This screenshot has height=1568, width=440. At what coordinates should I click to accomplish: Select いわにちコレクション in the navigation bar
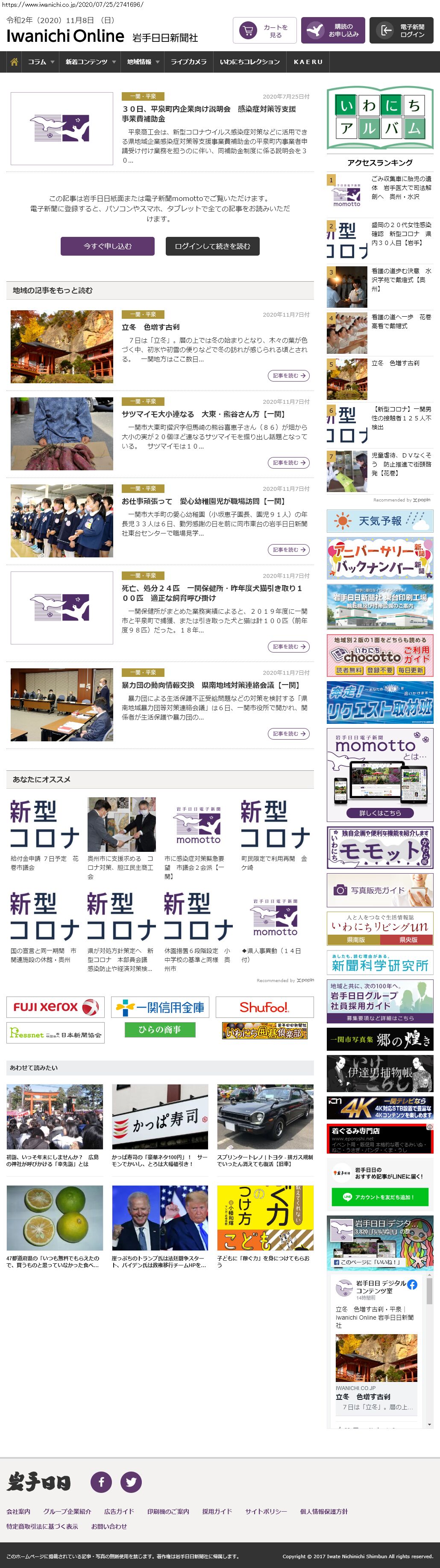[x=250, y=62]
